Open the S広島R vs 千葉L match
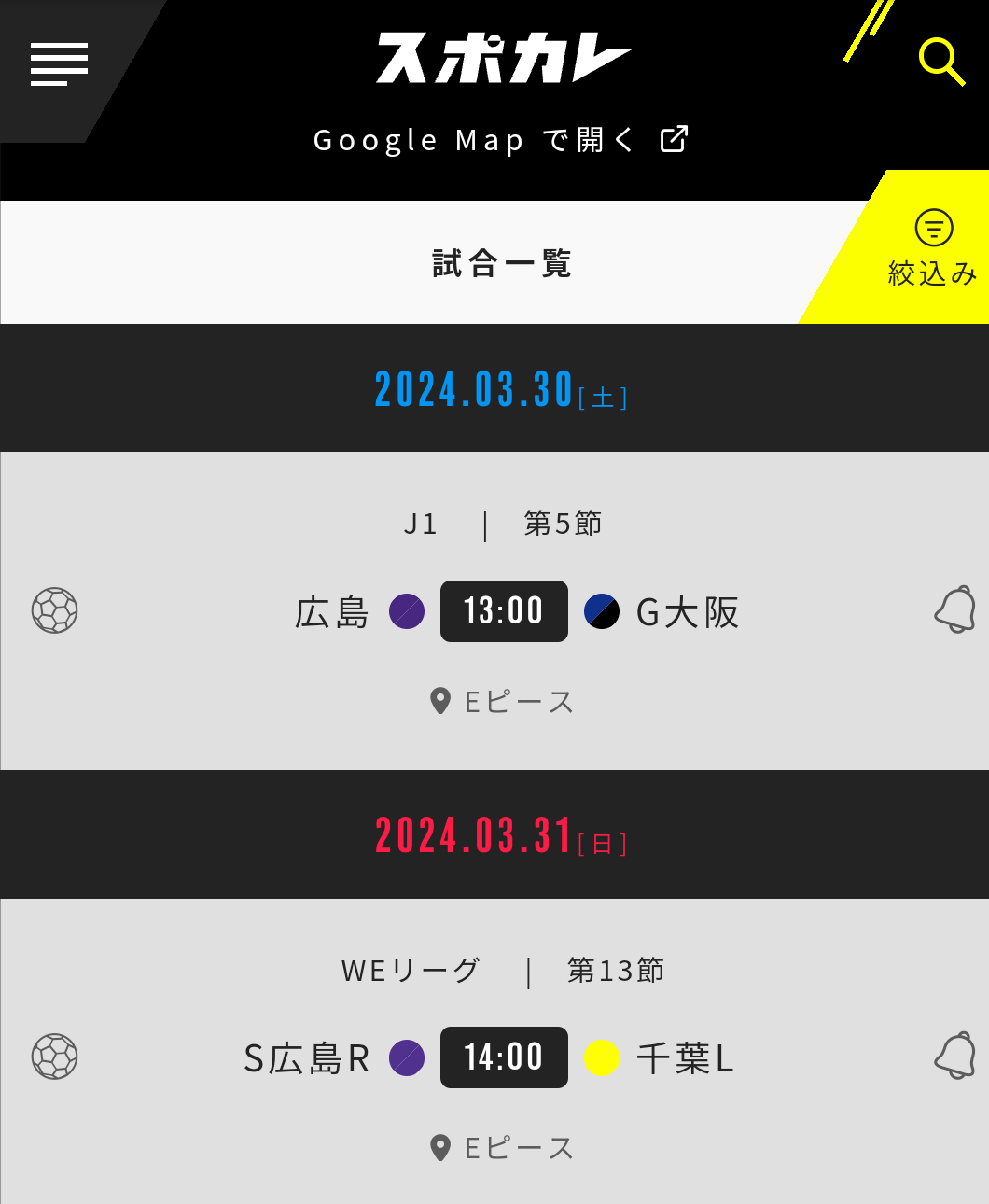 (504, 1057)
